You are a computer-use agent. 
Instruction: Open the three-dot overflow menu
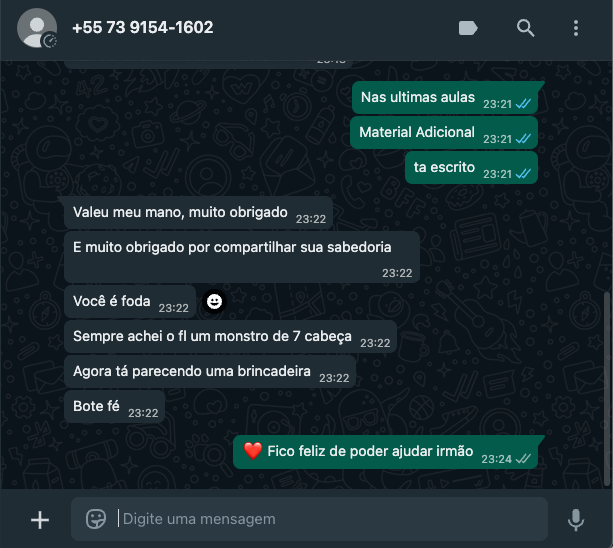pos(575,28)
